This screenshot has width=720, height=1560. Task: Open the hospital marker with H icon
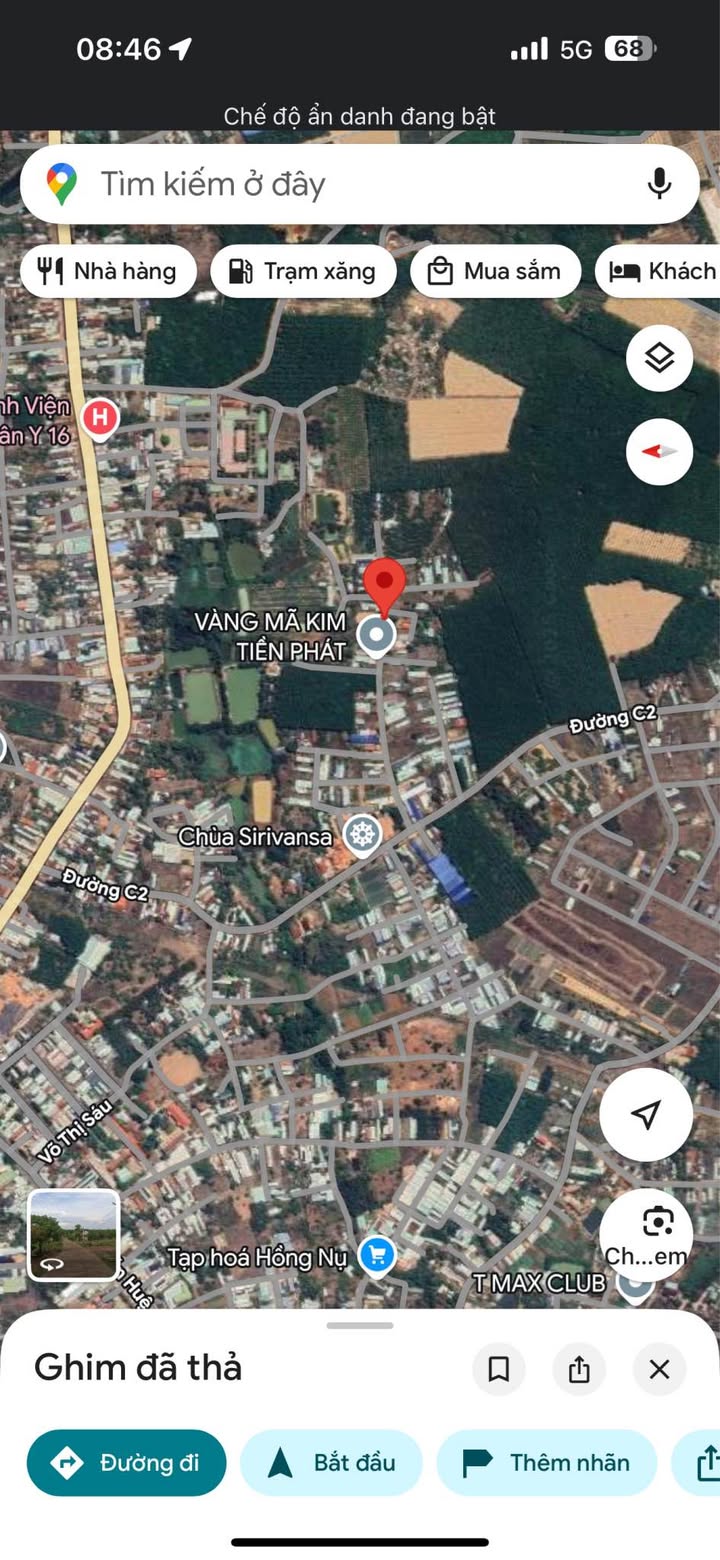[x=100, y=416]
